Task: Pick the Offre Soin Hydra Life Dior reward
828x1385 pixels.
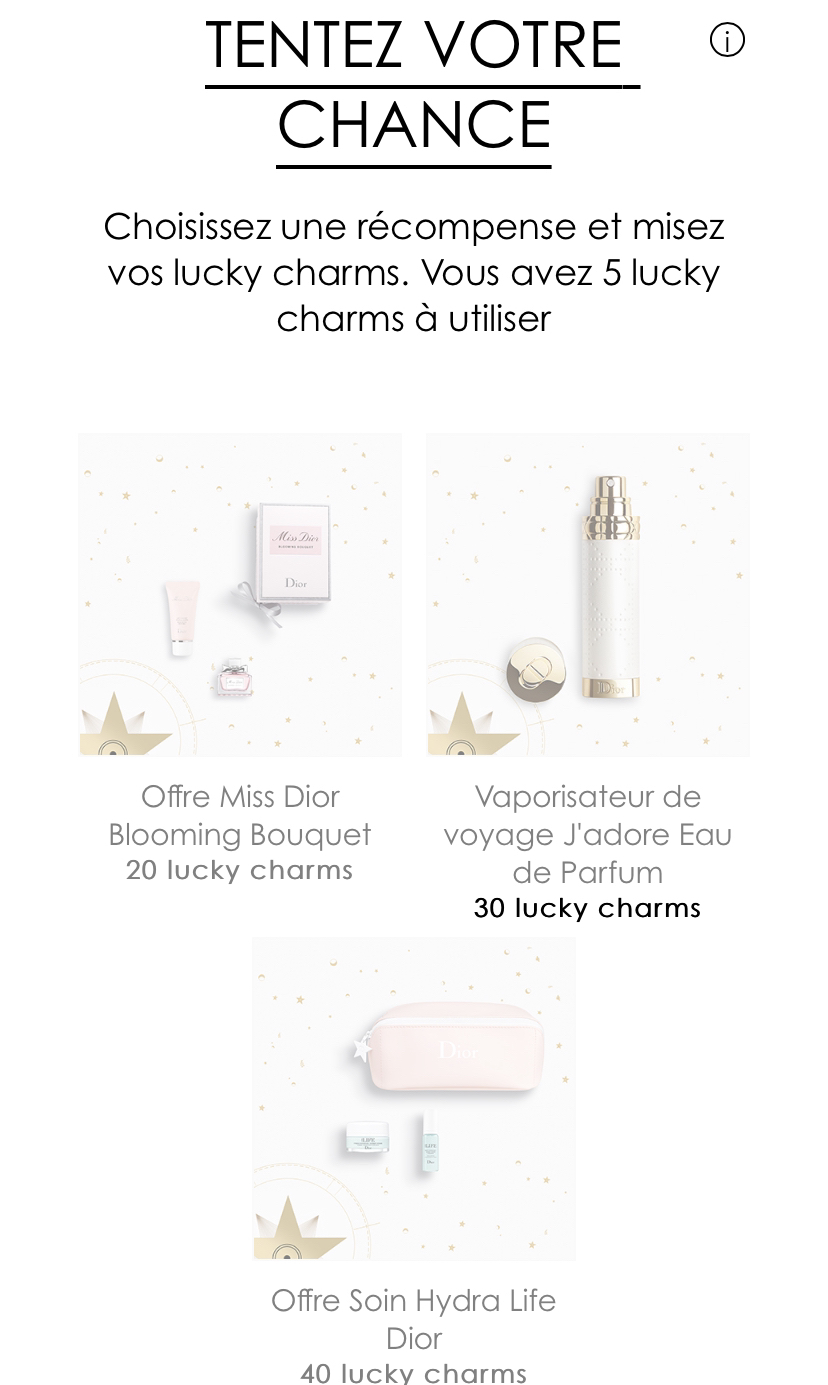Action: 414,1098
